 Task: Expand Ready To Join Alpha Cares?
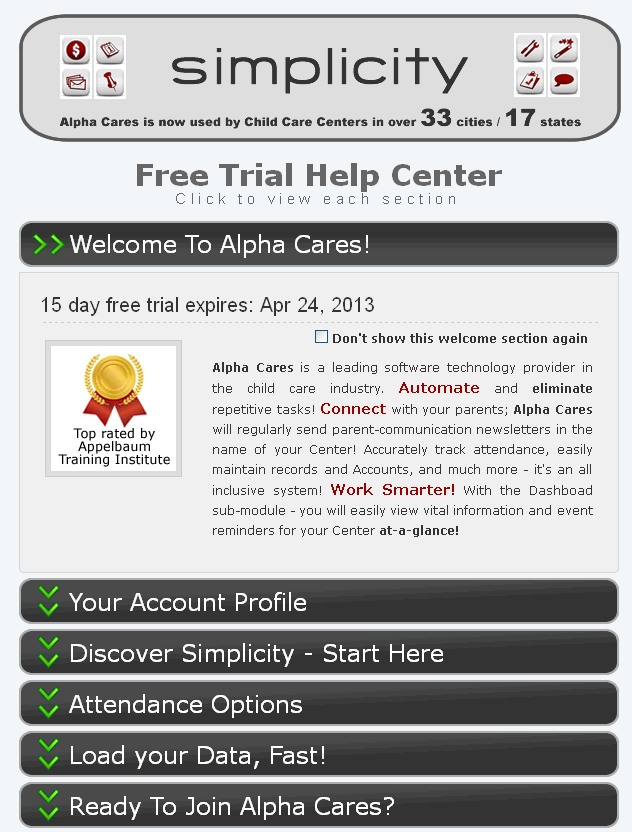click(318, 806)
